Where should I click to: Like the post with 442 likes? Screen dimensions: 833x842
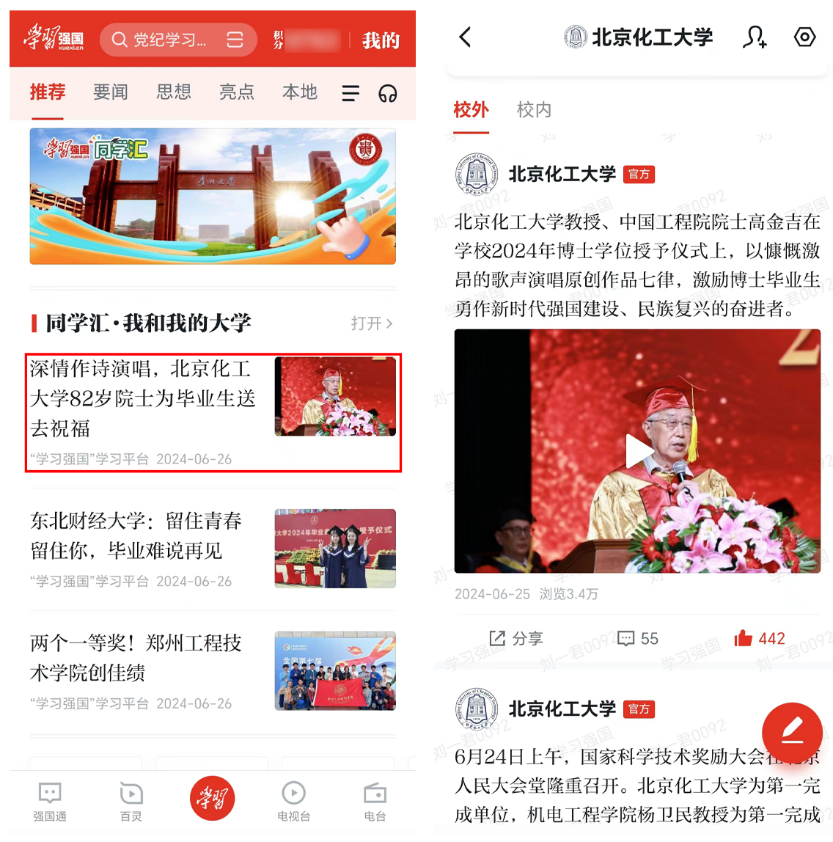758,638
